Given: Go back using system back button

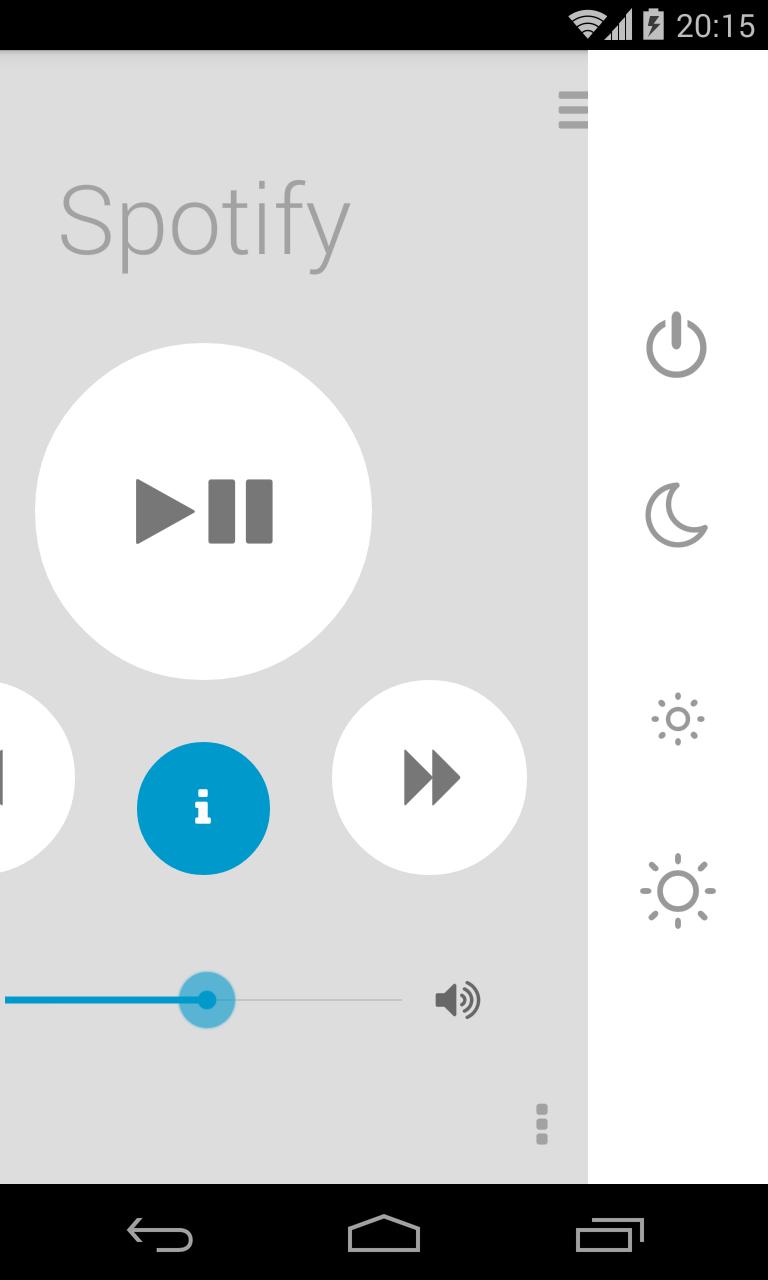Looking at the screenshot, I should point(159,1234).
